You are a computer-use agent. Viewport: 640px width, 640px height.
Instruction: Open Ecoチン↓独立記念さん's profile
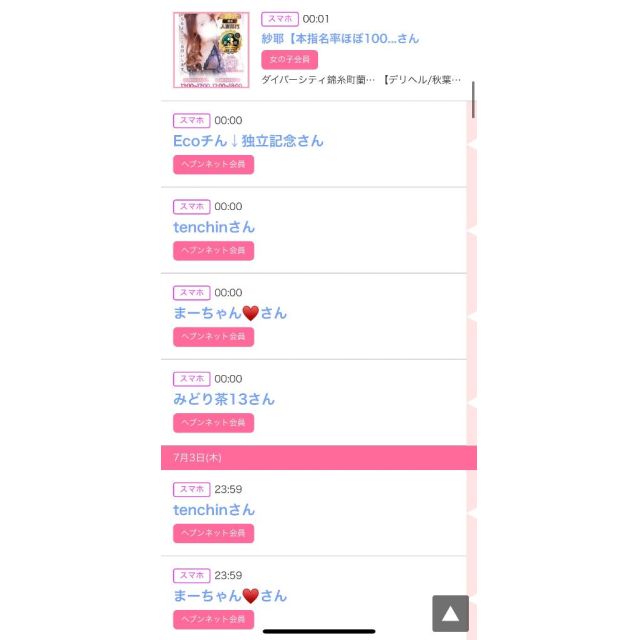pyautogui.click(x=248, y=141)
